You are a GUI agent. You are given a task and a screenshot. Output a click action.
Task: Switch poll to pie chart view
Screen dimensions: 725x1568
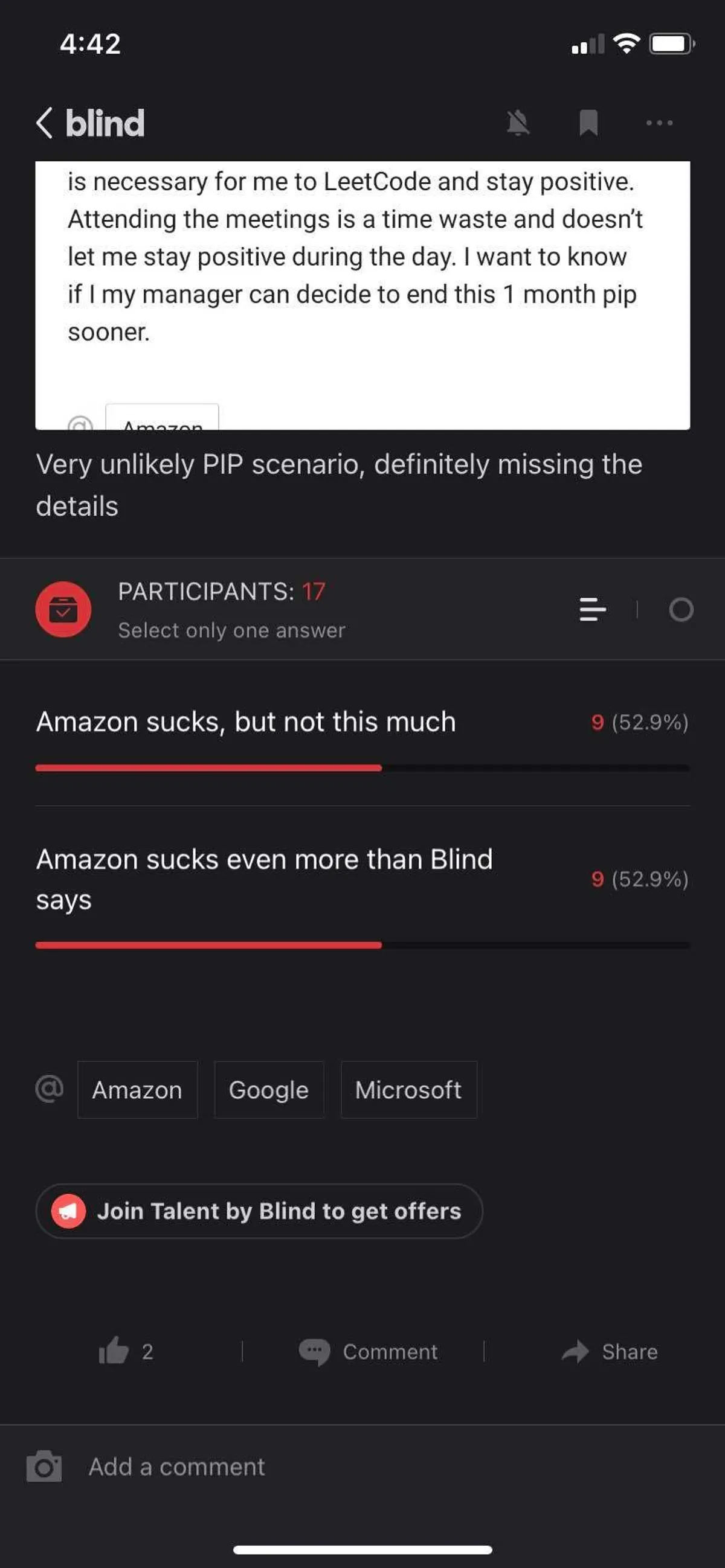click(x=680, y=609)
